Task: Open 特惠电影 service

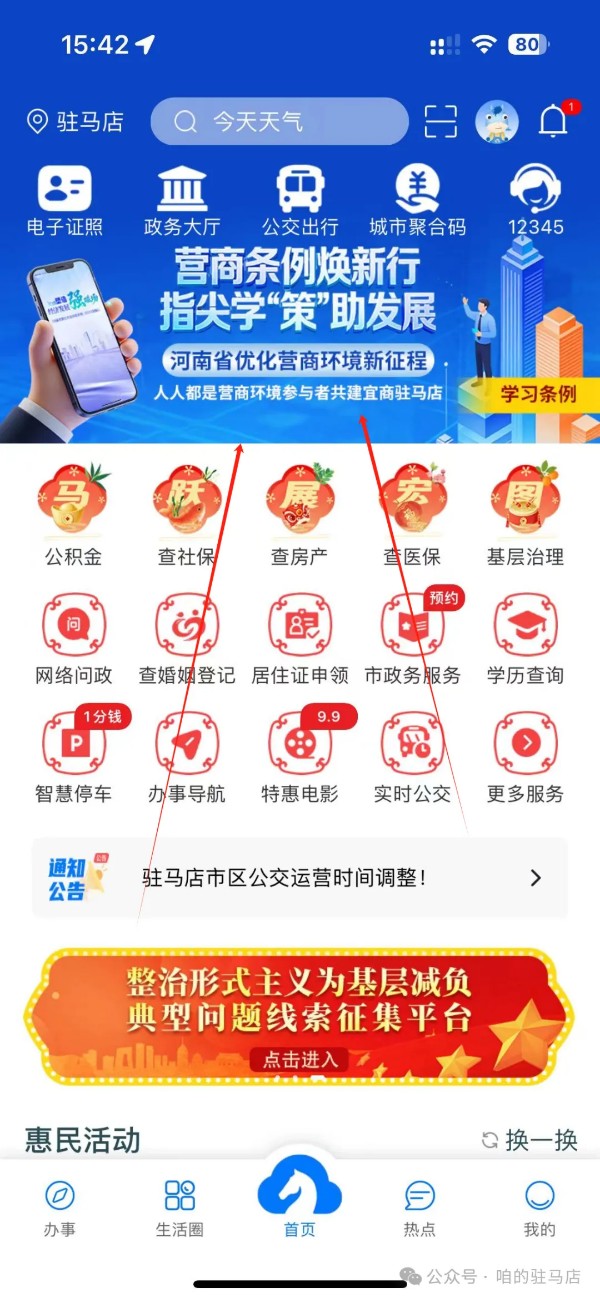Action: [x=300, y=757]
